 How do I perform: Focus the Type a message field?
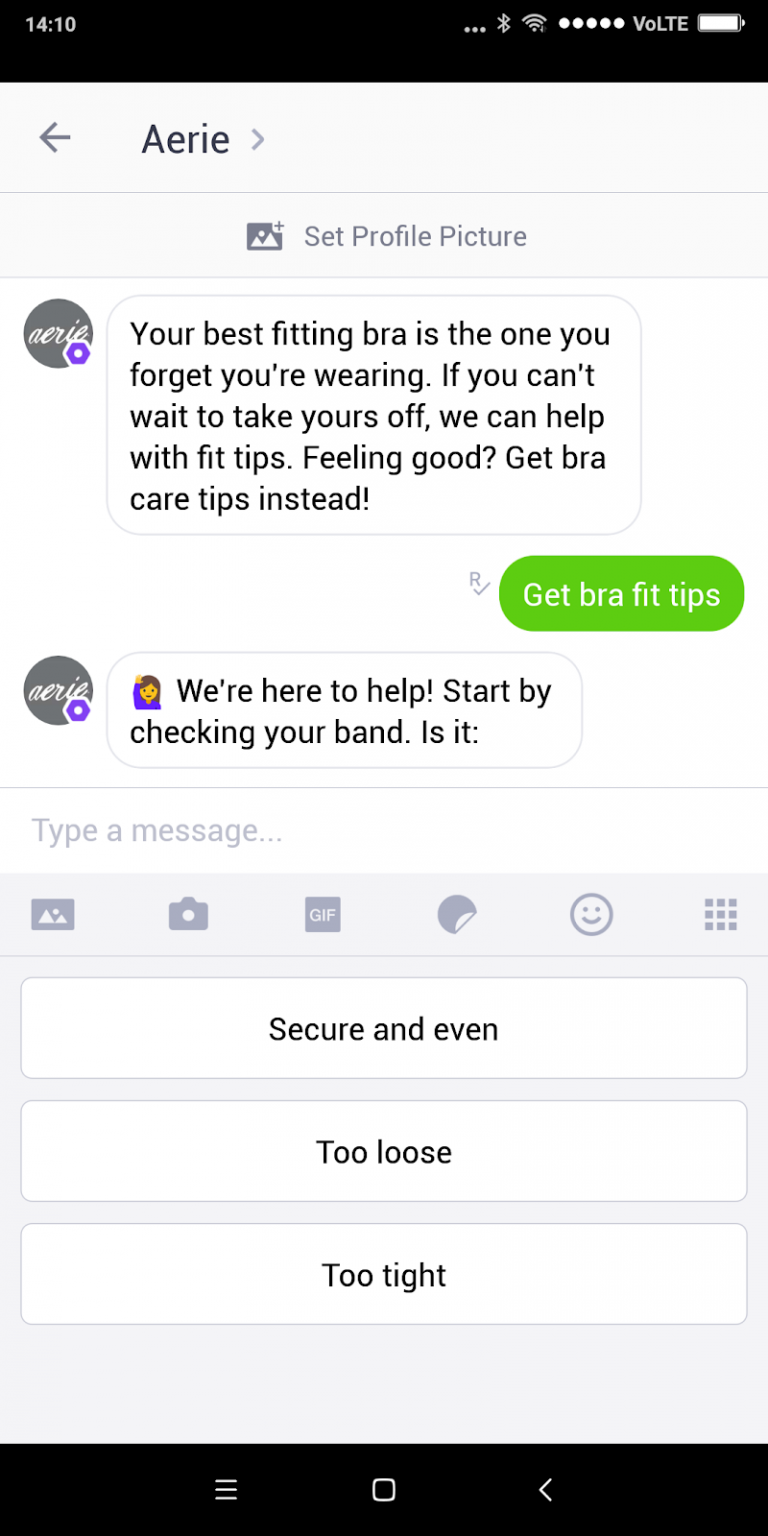click(384, 830)
